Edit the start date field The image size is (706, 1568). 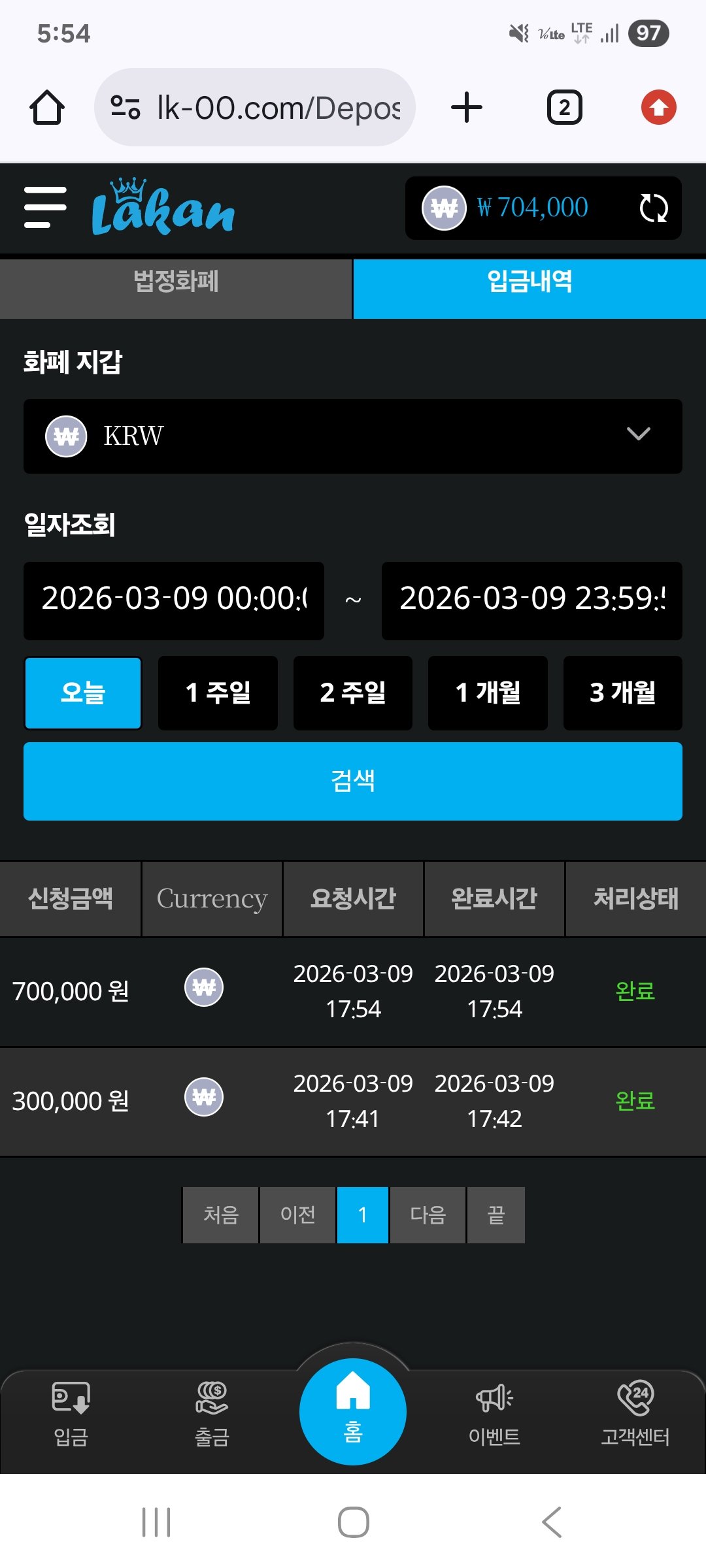[174, 600]
